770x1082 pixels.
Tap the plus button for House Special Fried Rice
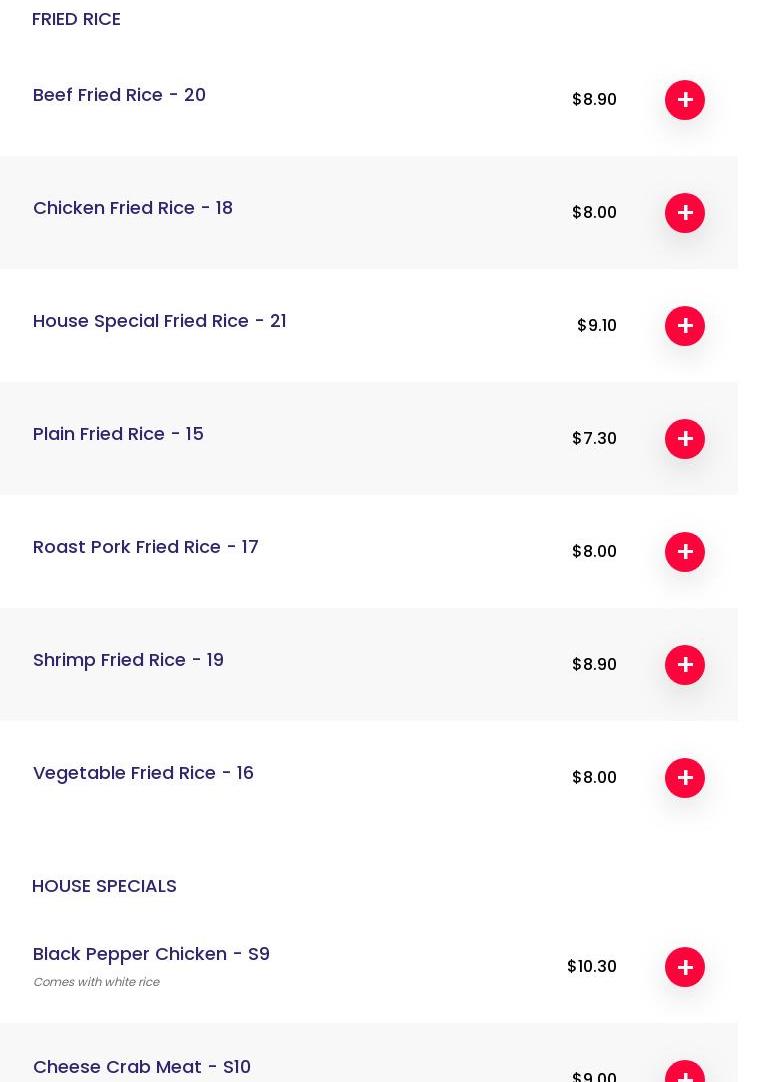pyautogui.click(x=685, y=326)
